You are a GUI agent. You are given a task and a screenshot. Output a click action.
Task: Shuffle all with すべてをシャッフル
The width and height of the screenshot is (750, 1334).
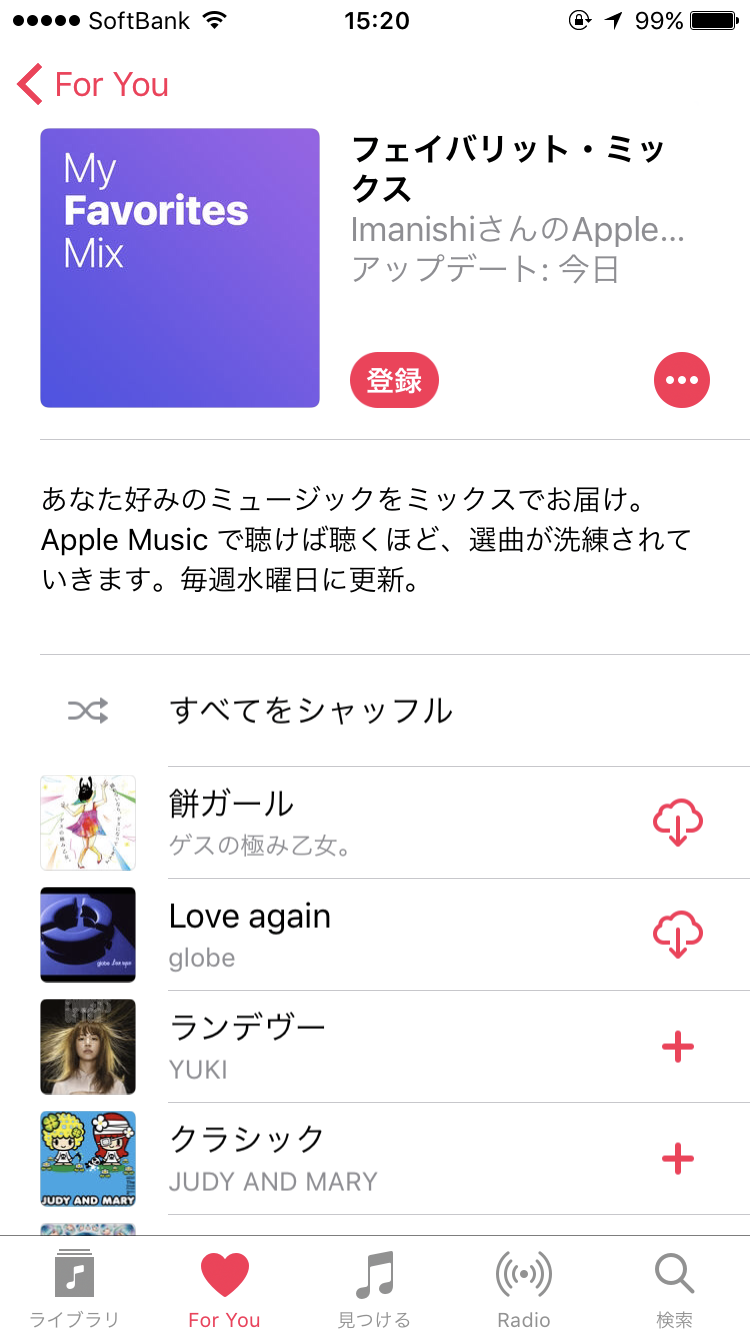[310, 711]
